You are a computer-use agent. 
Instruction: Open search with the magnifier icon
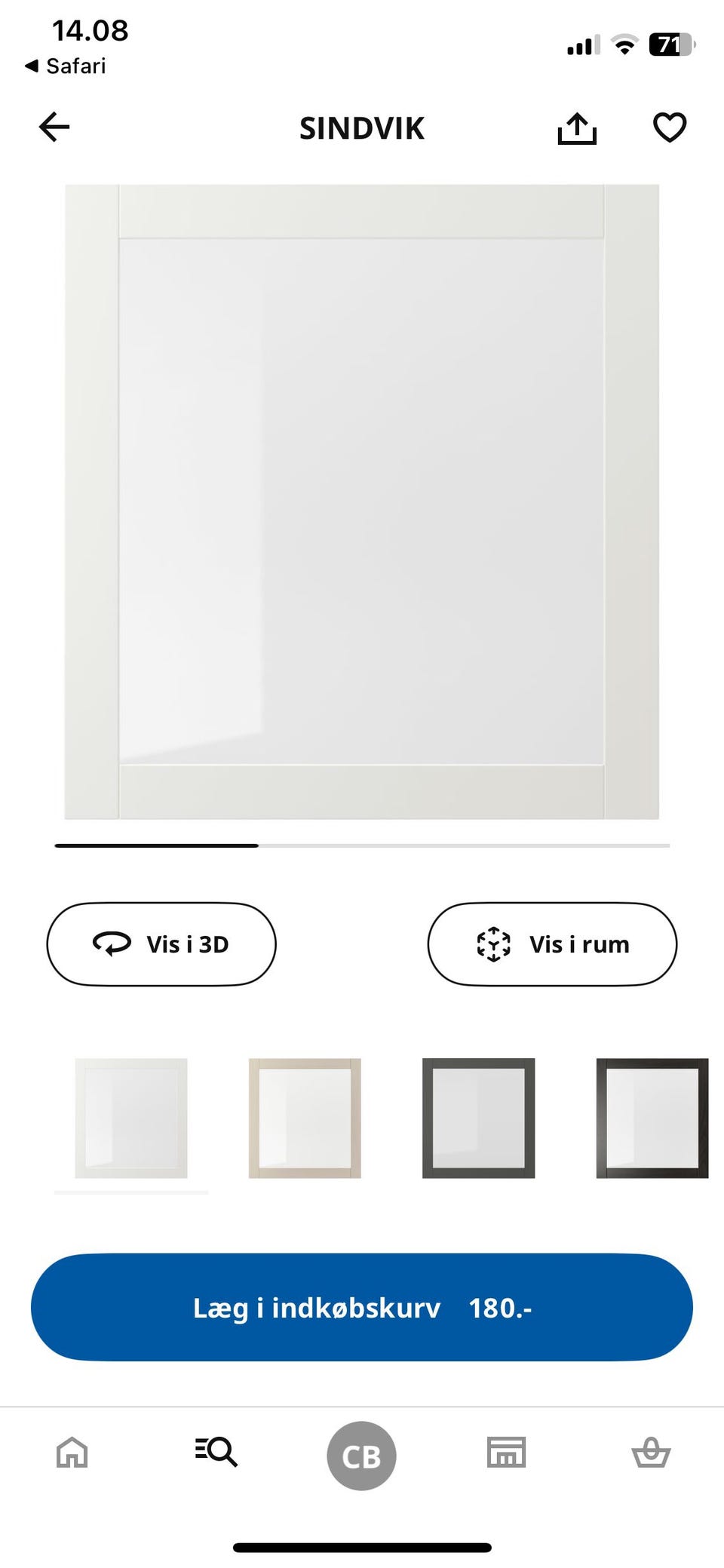pyautogui.click(x=216, y=1454)
